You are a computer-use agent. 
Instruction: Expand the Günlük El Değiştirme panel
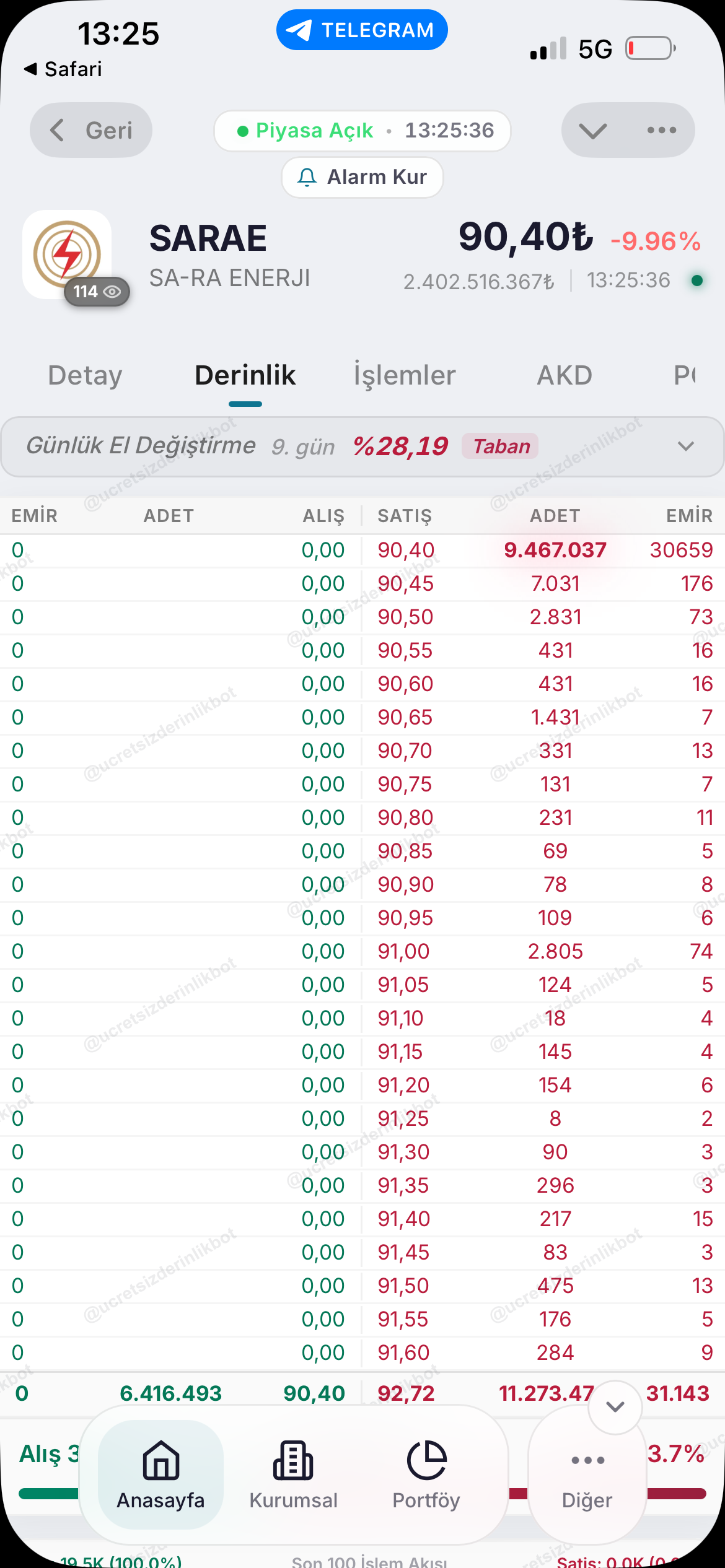pos(362,446)
